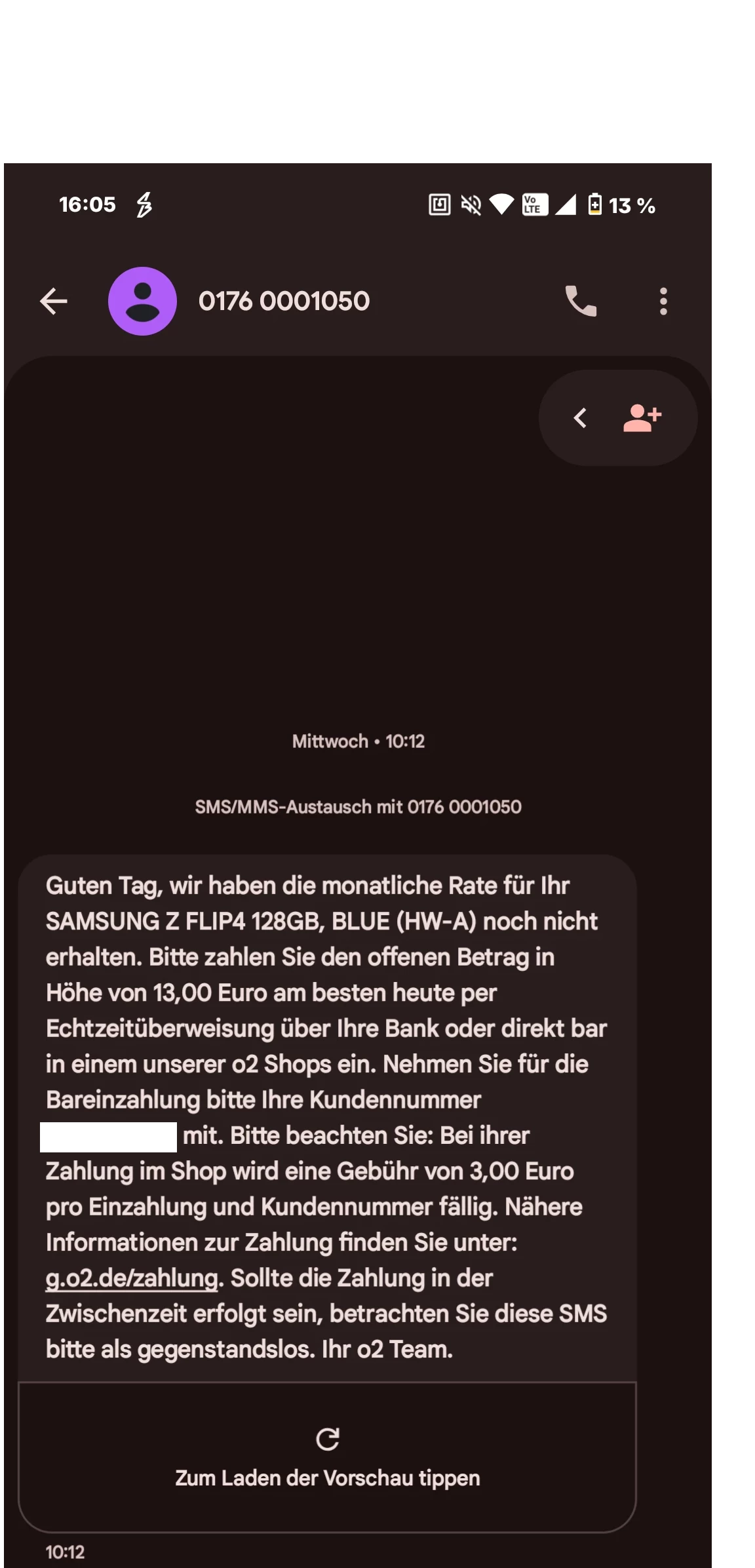The height and width of the screenshot is (1568, 755).
Task: Open the g.o2.de/zahlung link
Action: [132, 1278]
